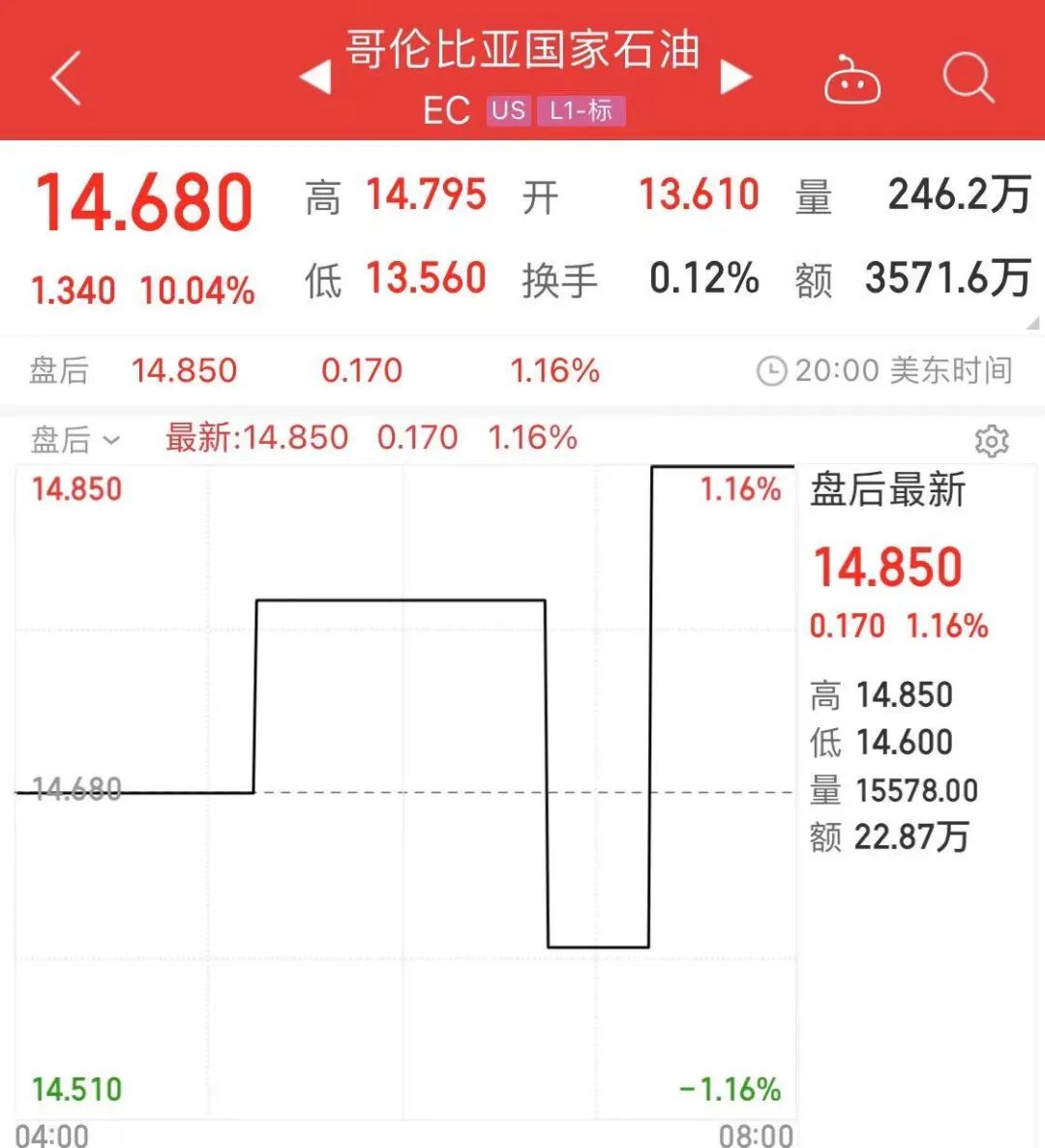
Task: Click the 盘后 14.850 summary row
Action: pos(186,370)
